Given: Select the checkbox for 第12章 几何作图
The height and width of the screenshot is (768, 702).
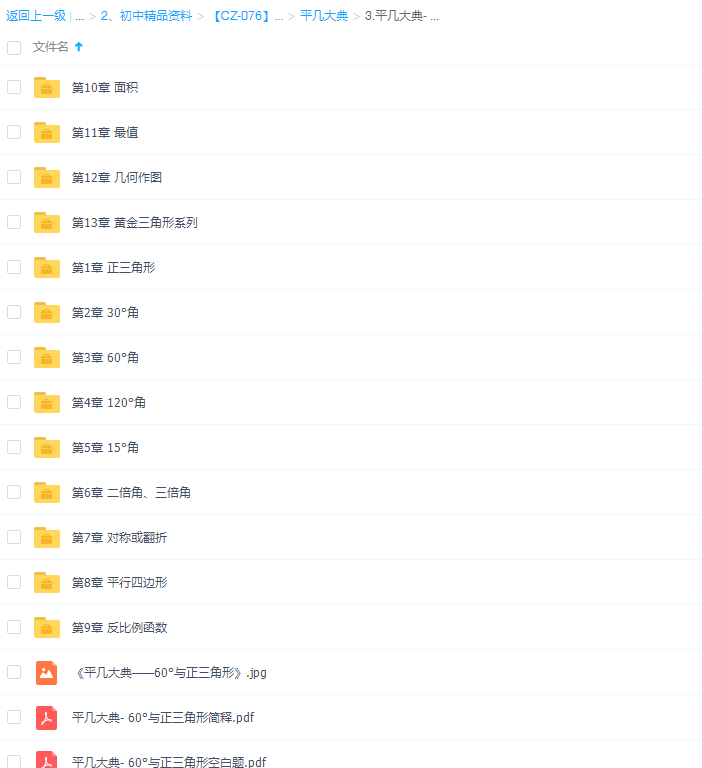Looking at the screenshot, I should (14, 177).
